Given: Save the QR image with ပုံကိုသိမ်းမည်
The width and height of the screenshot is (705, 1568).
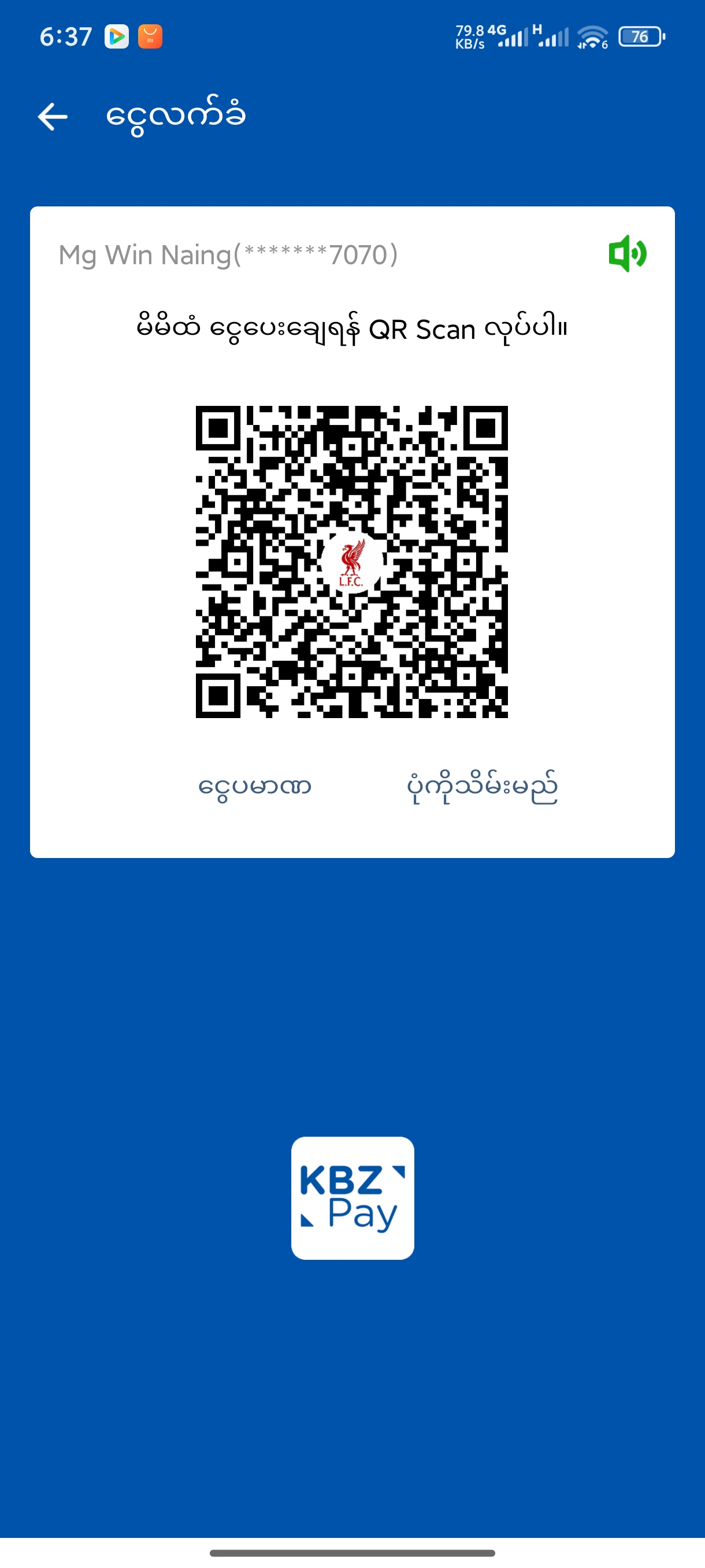Looking at the screenshot, I should [482, 786].
